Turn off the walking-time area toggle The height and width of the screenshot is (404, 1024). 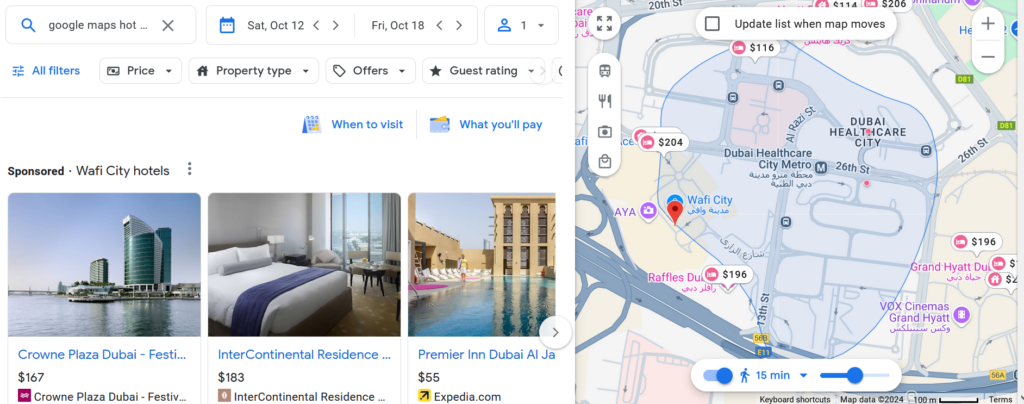click(718, 375)
